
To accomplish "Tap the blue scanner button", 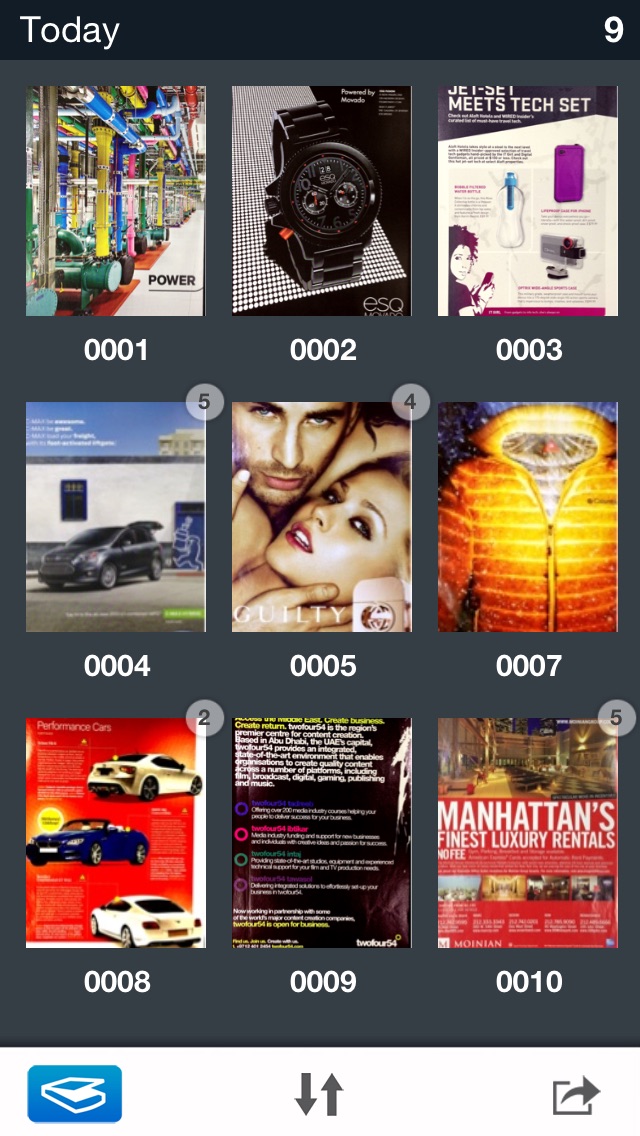I will [75, 1094].
